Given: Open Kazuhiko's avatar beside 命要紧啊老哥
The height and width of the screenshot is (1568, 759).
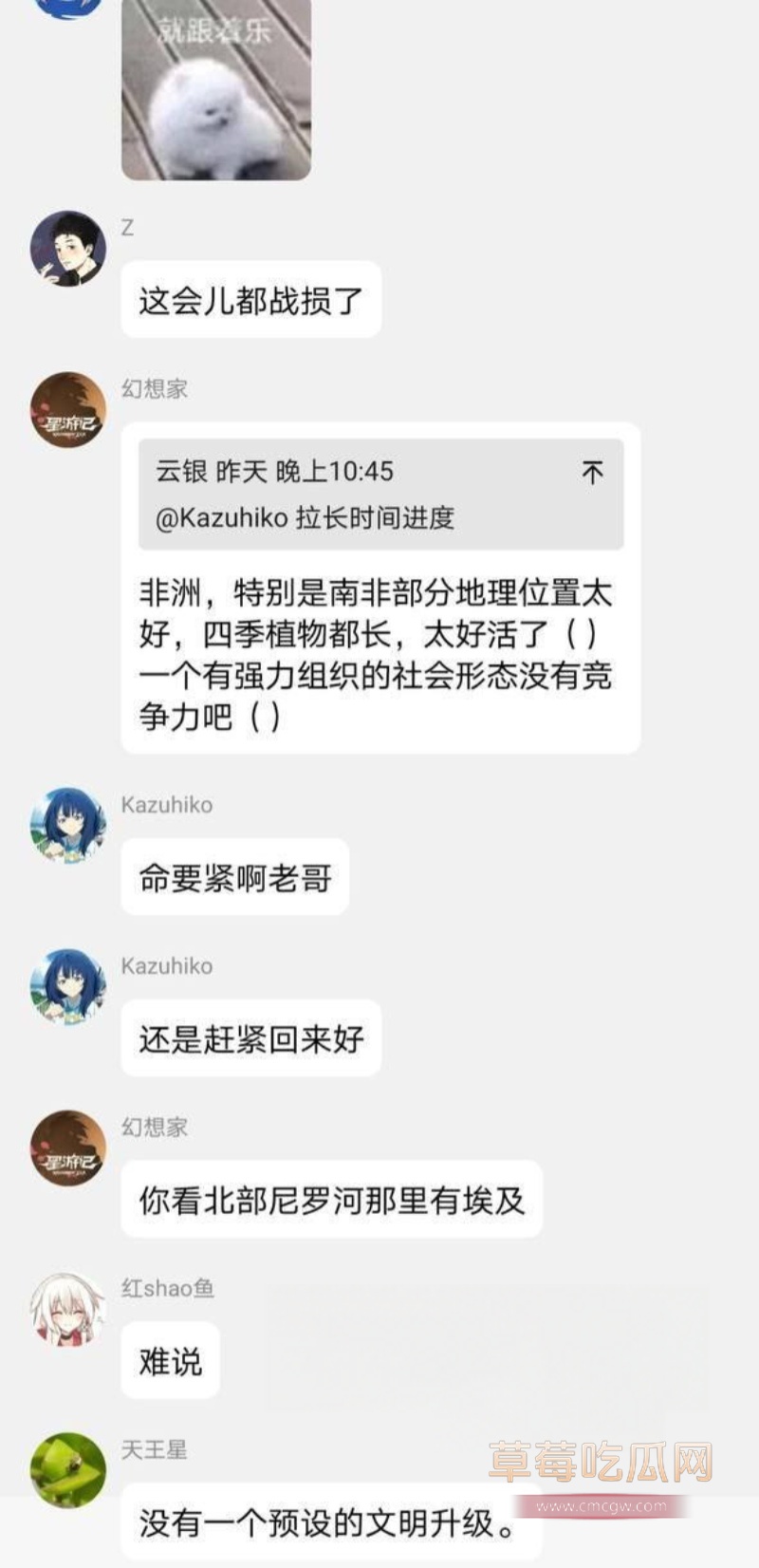Looking at the screenshot, I should tap(68, 825).
